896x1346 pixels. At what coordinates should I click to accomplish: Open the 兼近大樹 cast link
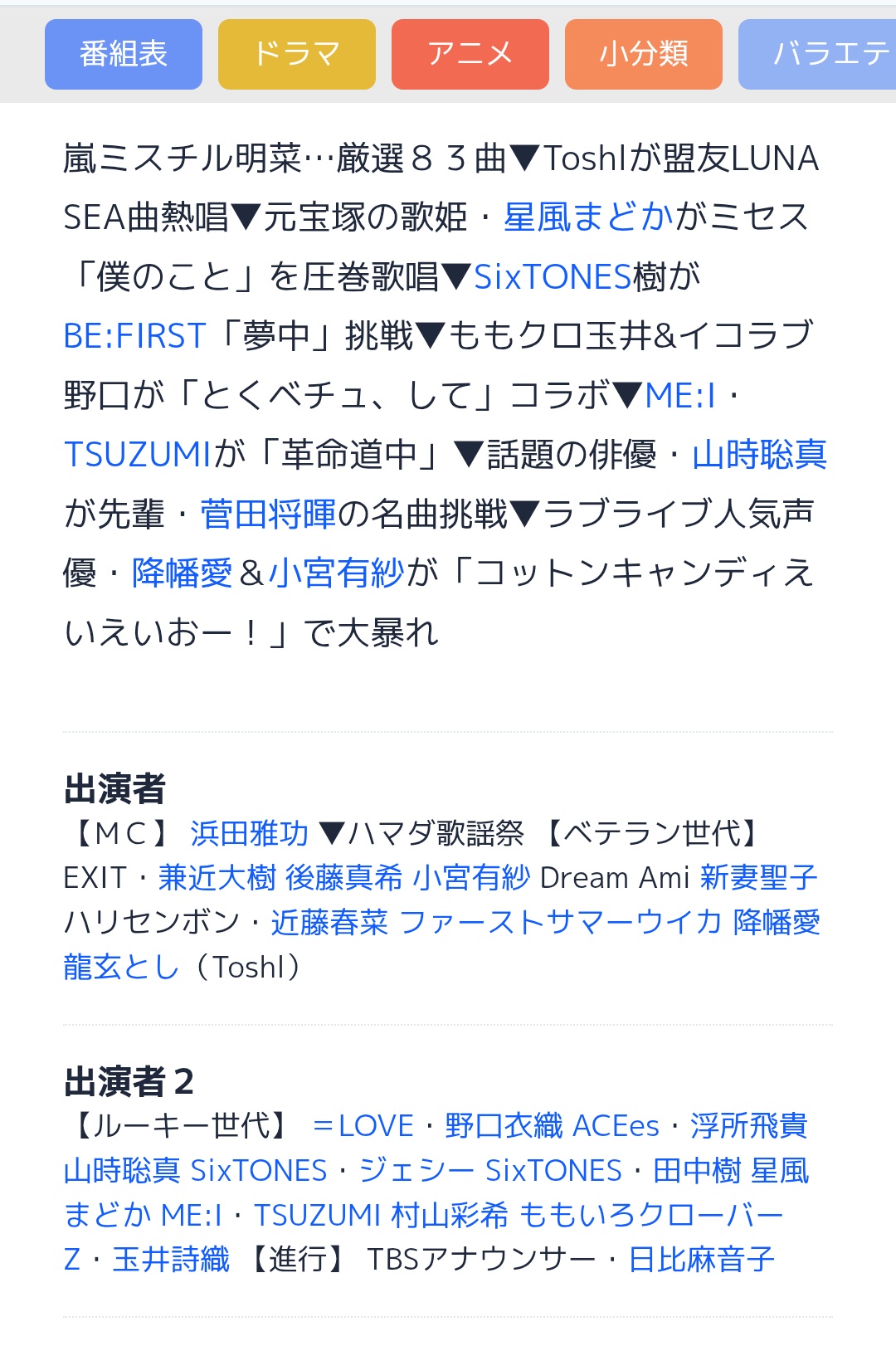pyautogui.click(x=217, y=878)
